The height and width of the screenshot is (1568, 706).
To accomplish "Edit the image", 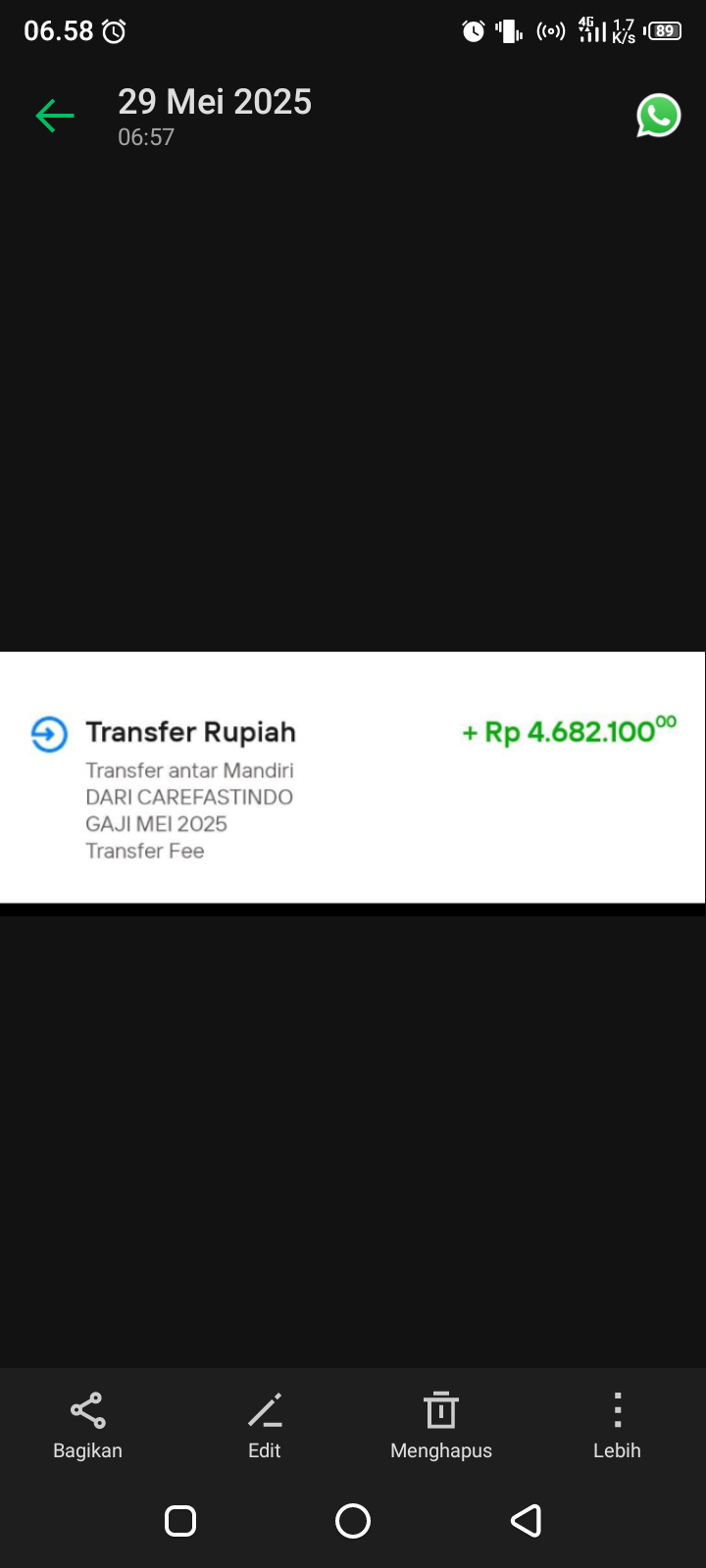I will pyautogui.click(x=265, y=1426).
